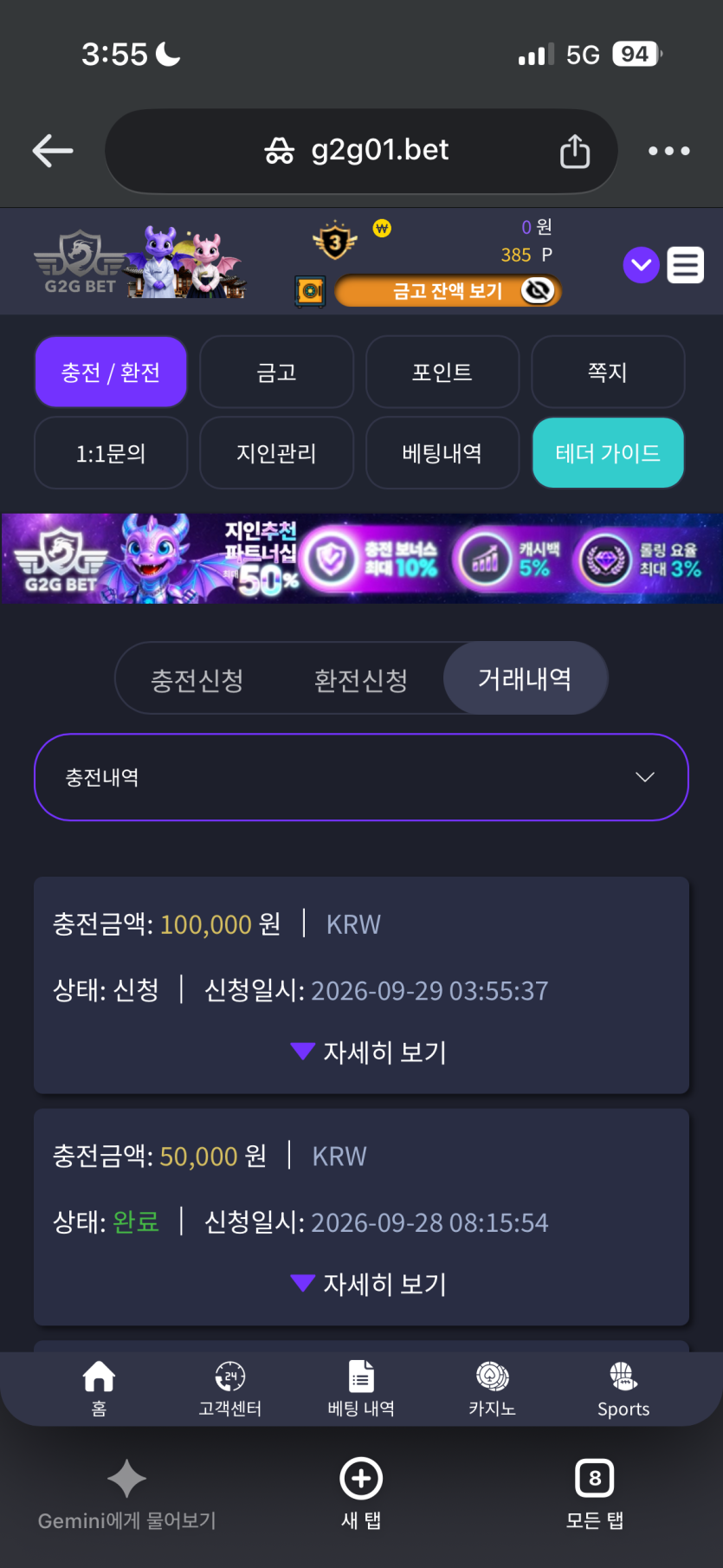Screen dimensions: 723x1568
Task: Switch to the 충전신청 tab
Action: (197, 680)
